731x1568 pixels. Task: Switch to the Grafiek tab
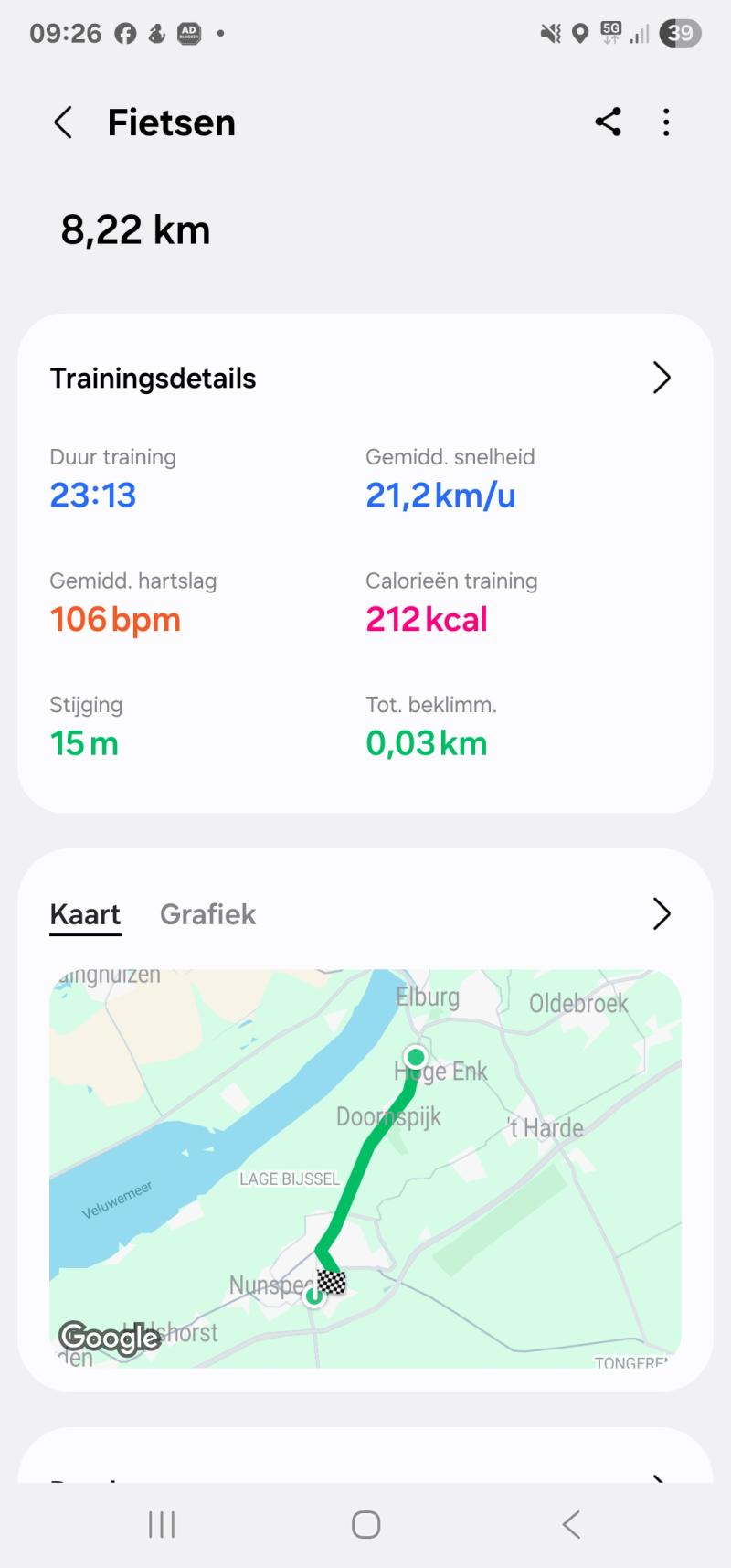tap(207, 914)
